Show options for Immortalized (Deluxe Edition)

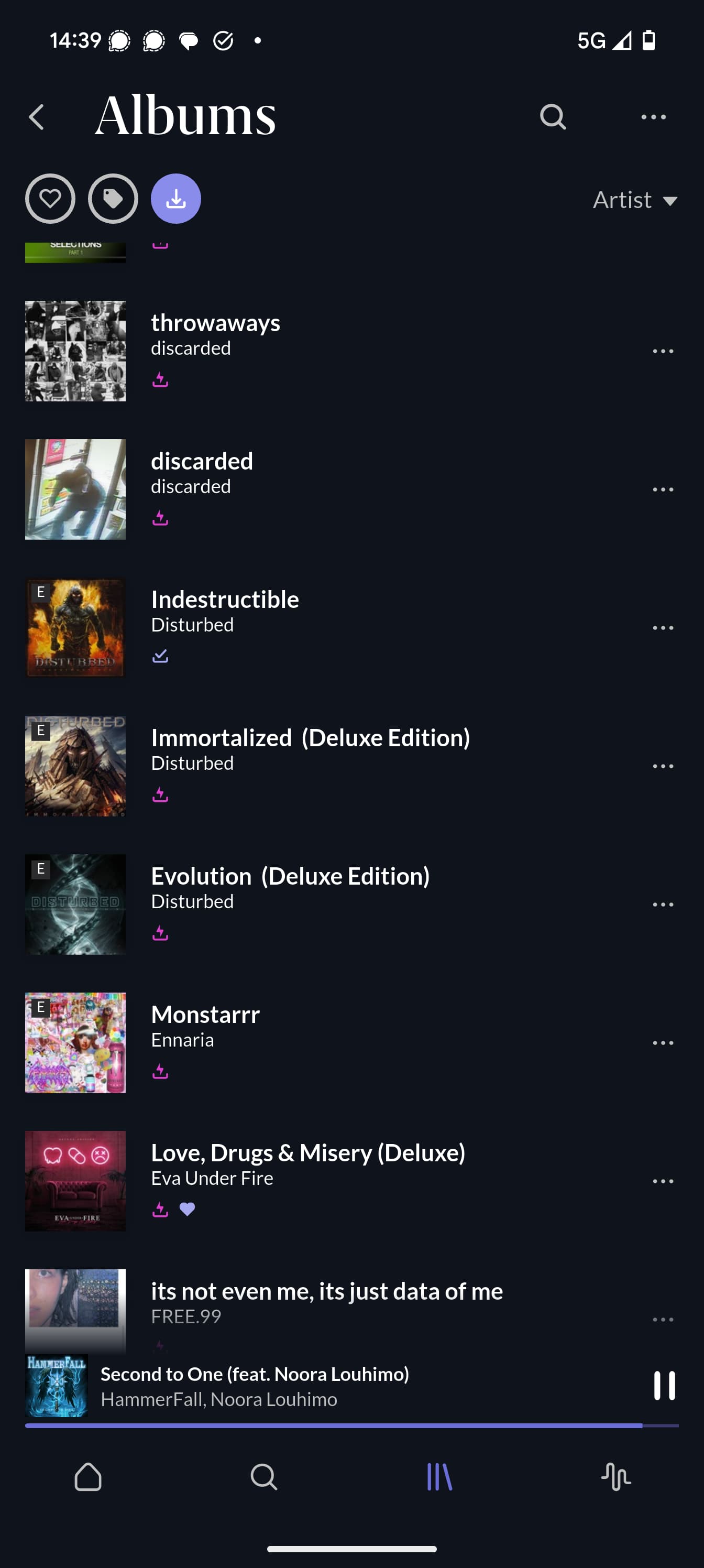pyautogui.click(x=663, y=766)
